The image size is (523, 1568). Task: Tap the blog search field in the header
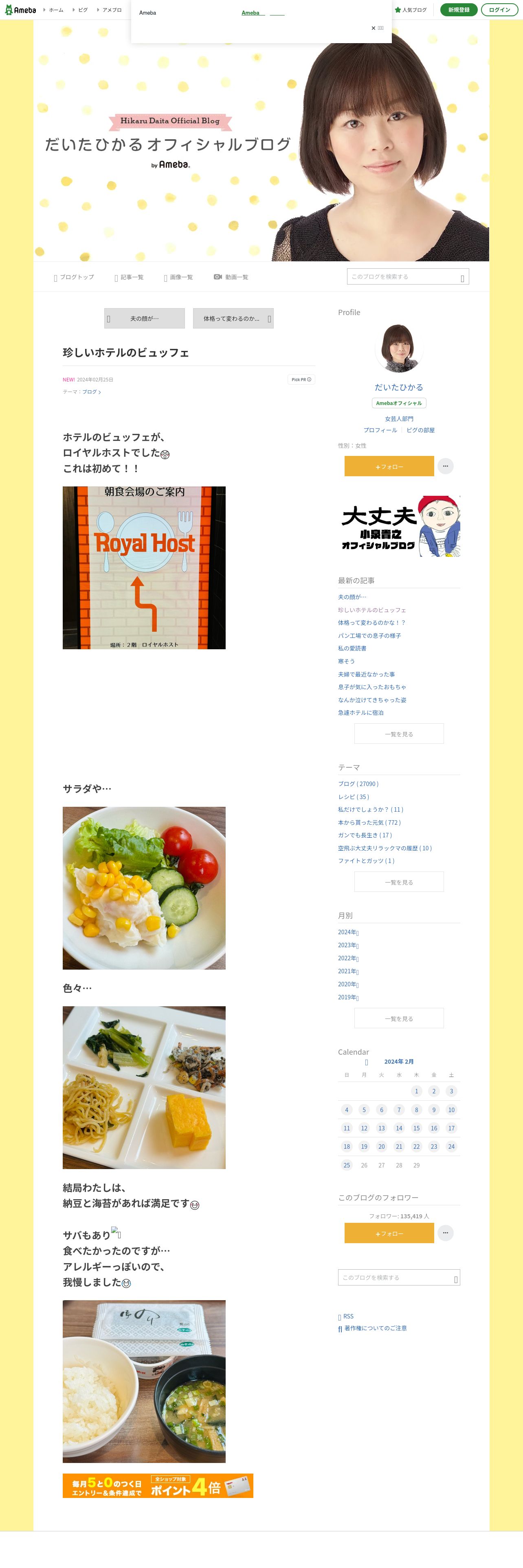coord(403,277)
